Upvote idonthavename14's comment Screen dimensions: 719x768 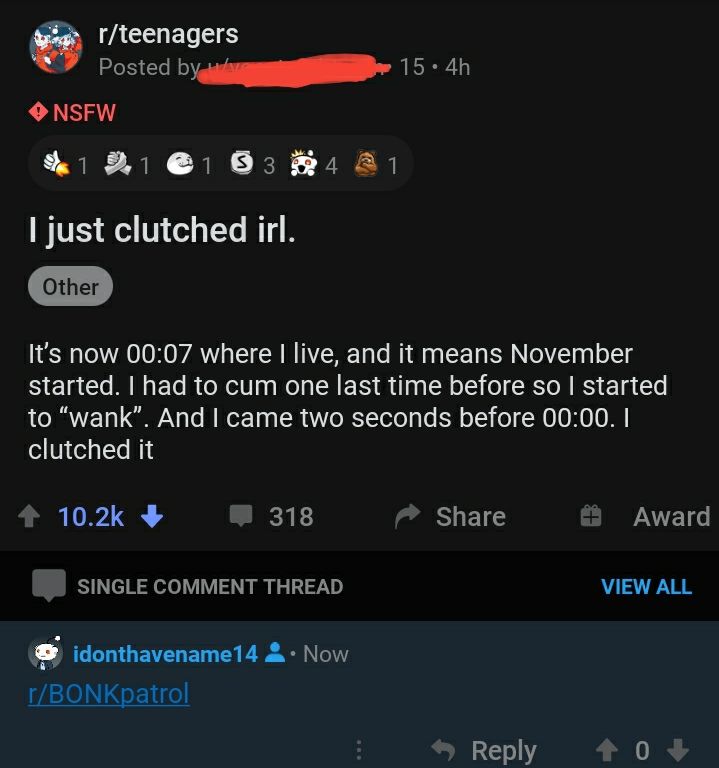click(x=607, y=750)
